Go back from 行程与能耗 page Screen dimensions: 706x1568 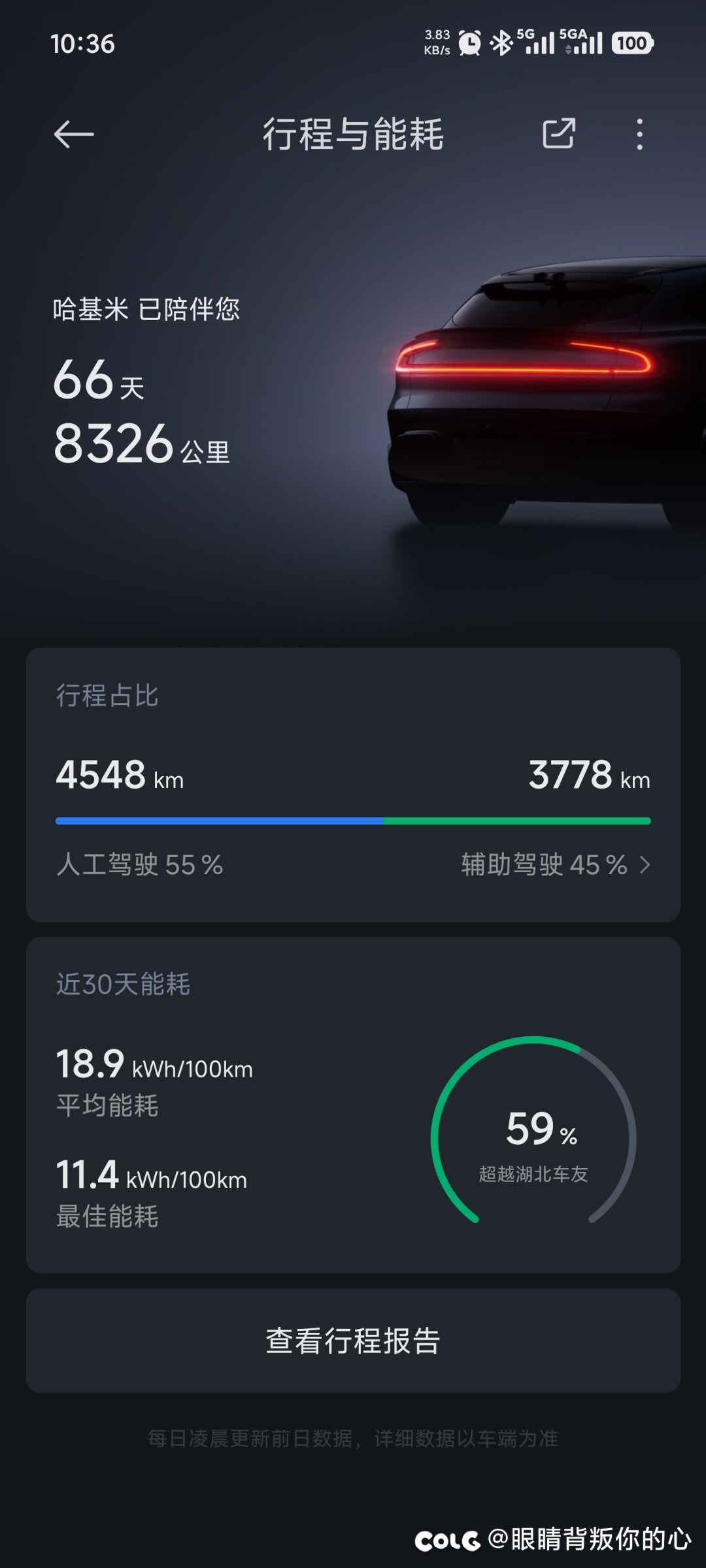[73, 135]
